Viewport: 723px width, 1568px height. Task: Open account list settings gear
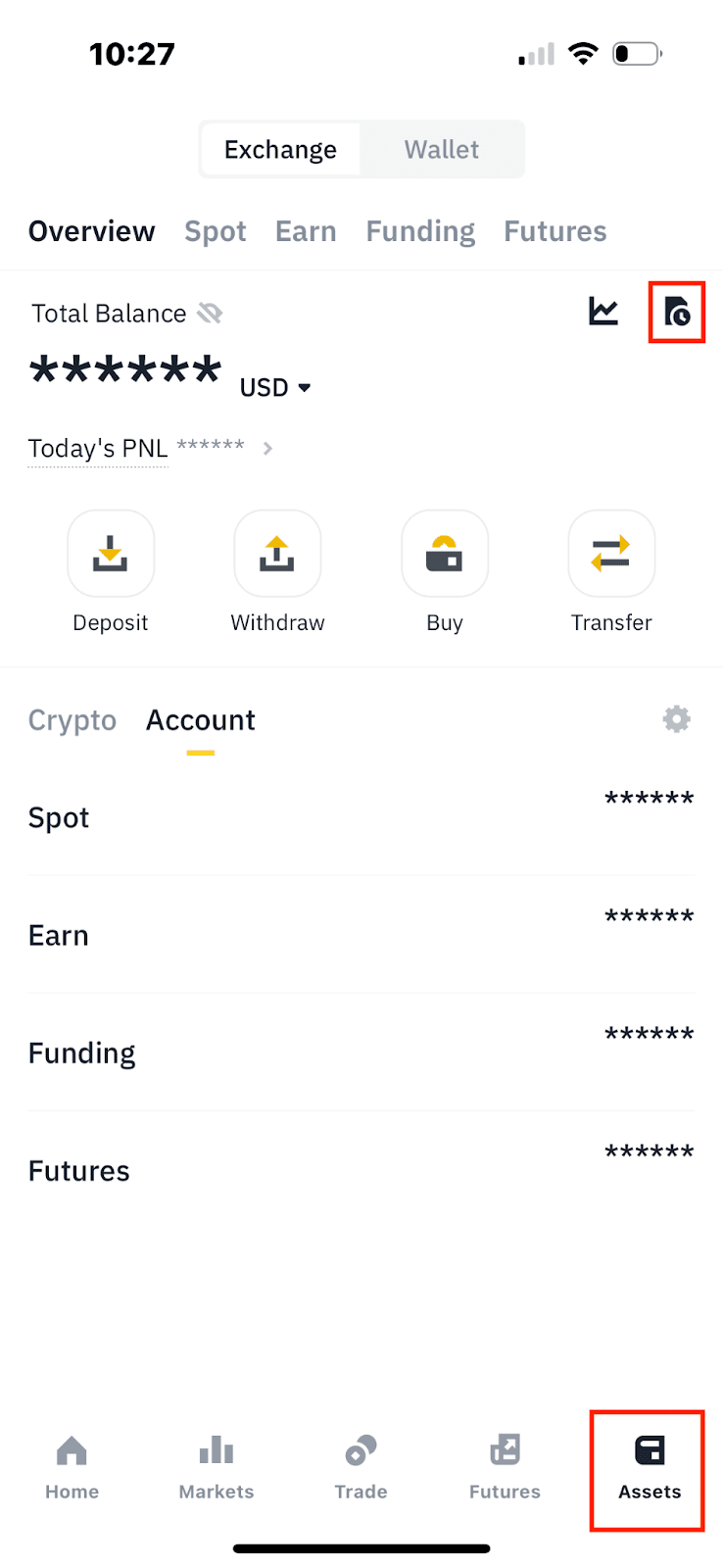(x=676, y=719)
